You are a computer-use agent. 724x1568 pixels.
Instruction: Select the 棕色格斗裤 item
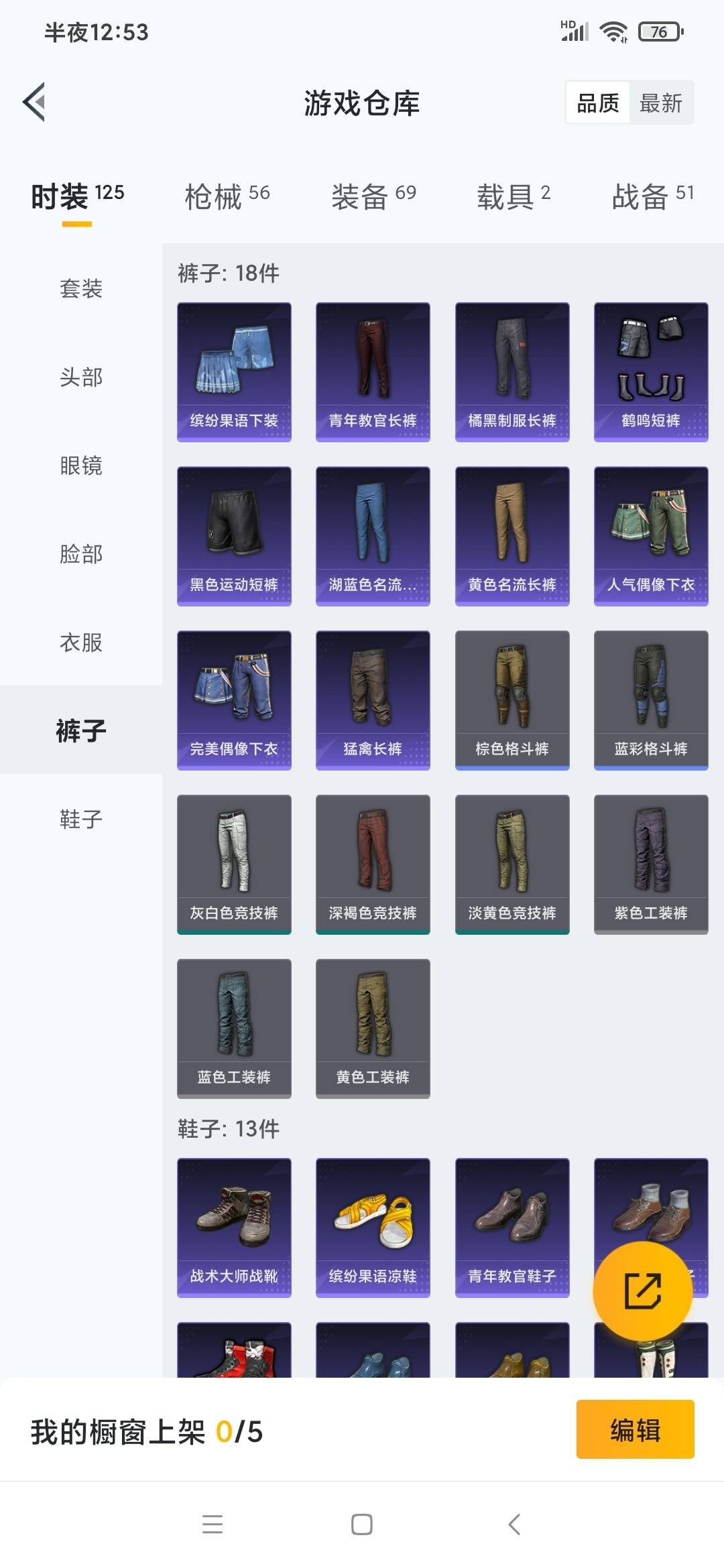pos(512,700)
